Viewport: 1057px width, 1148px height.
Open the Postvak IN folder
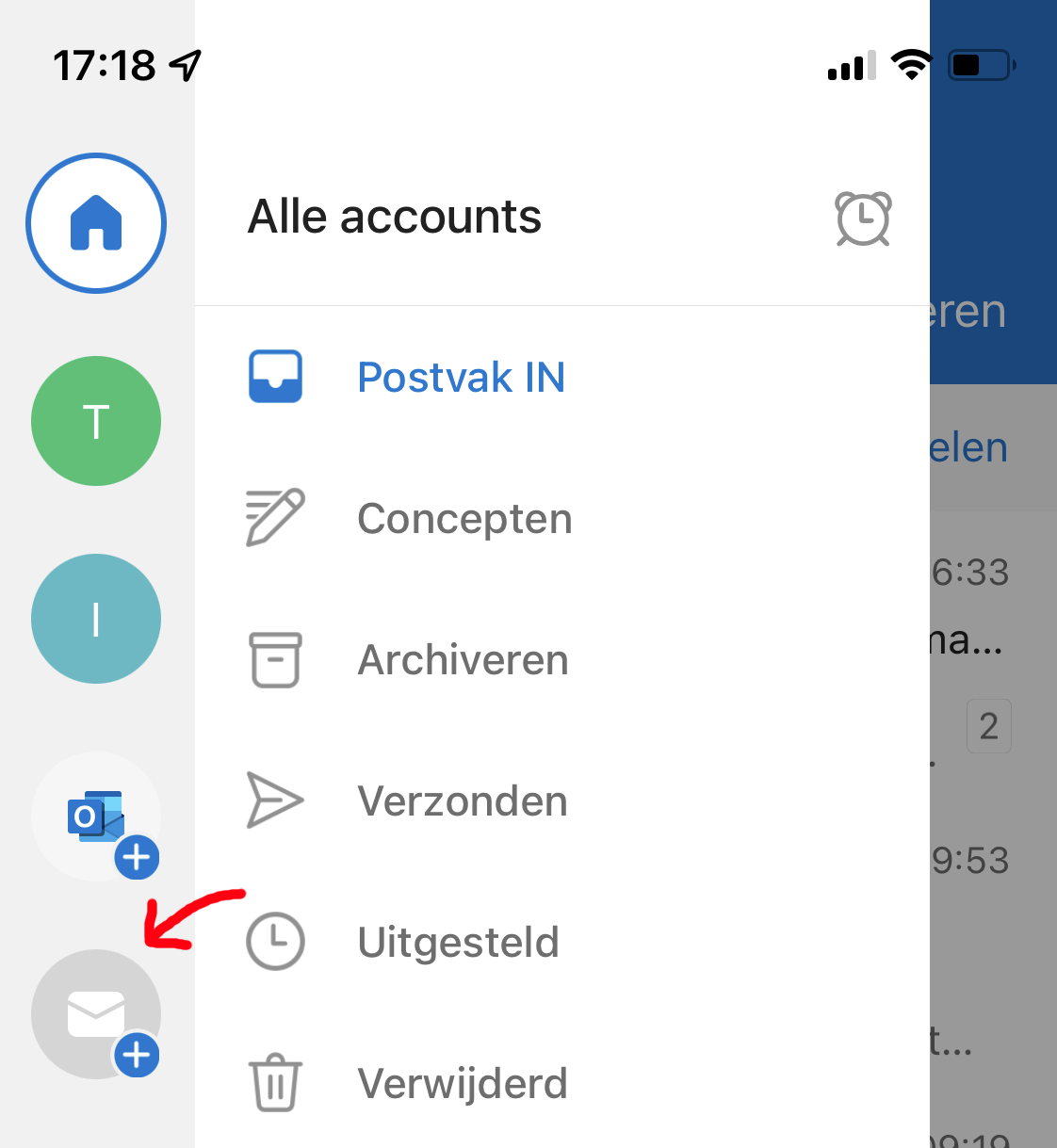click(x=461, y=378)
